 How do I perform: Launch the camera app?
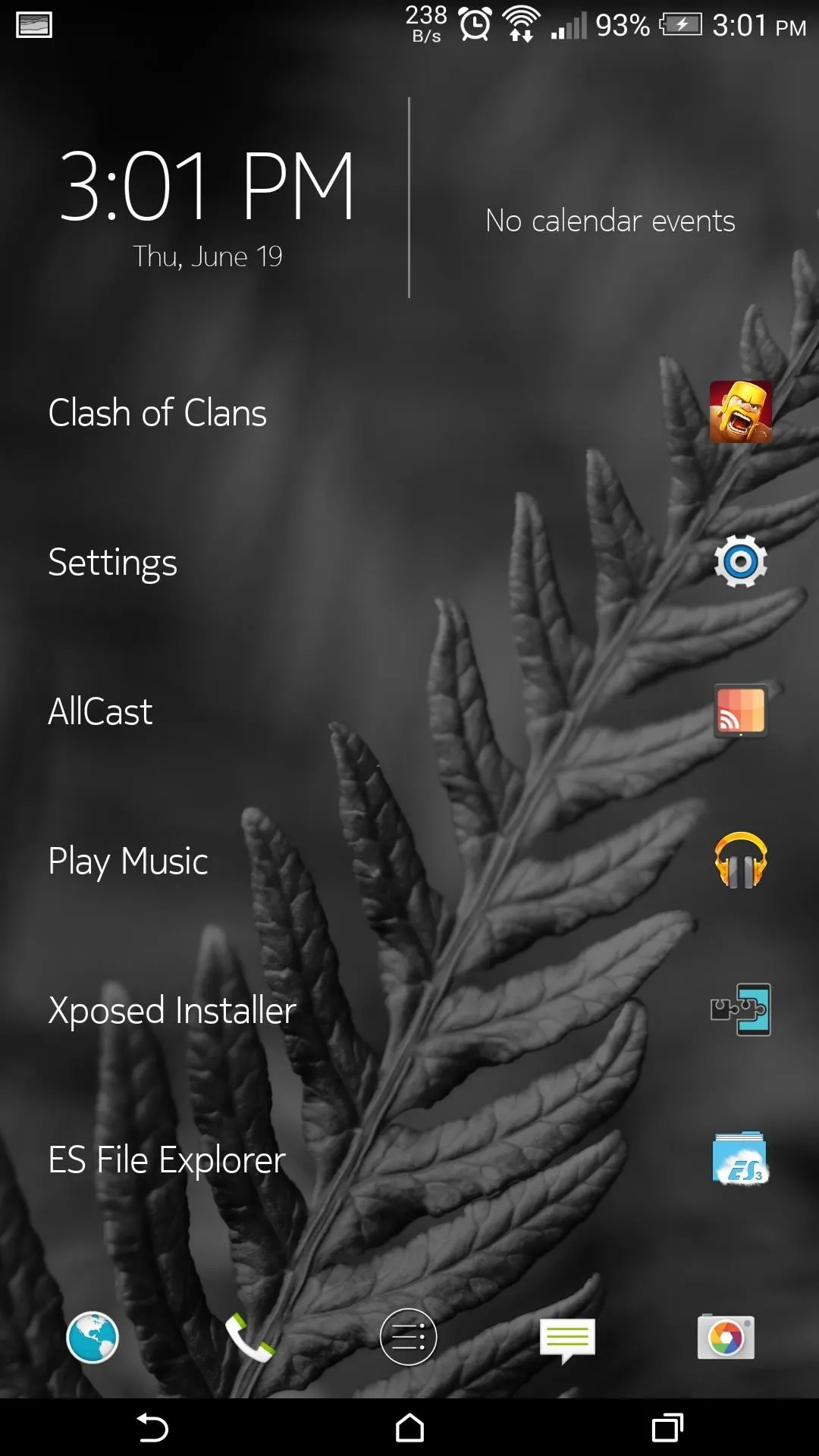click(726, 1337)
